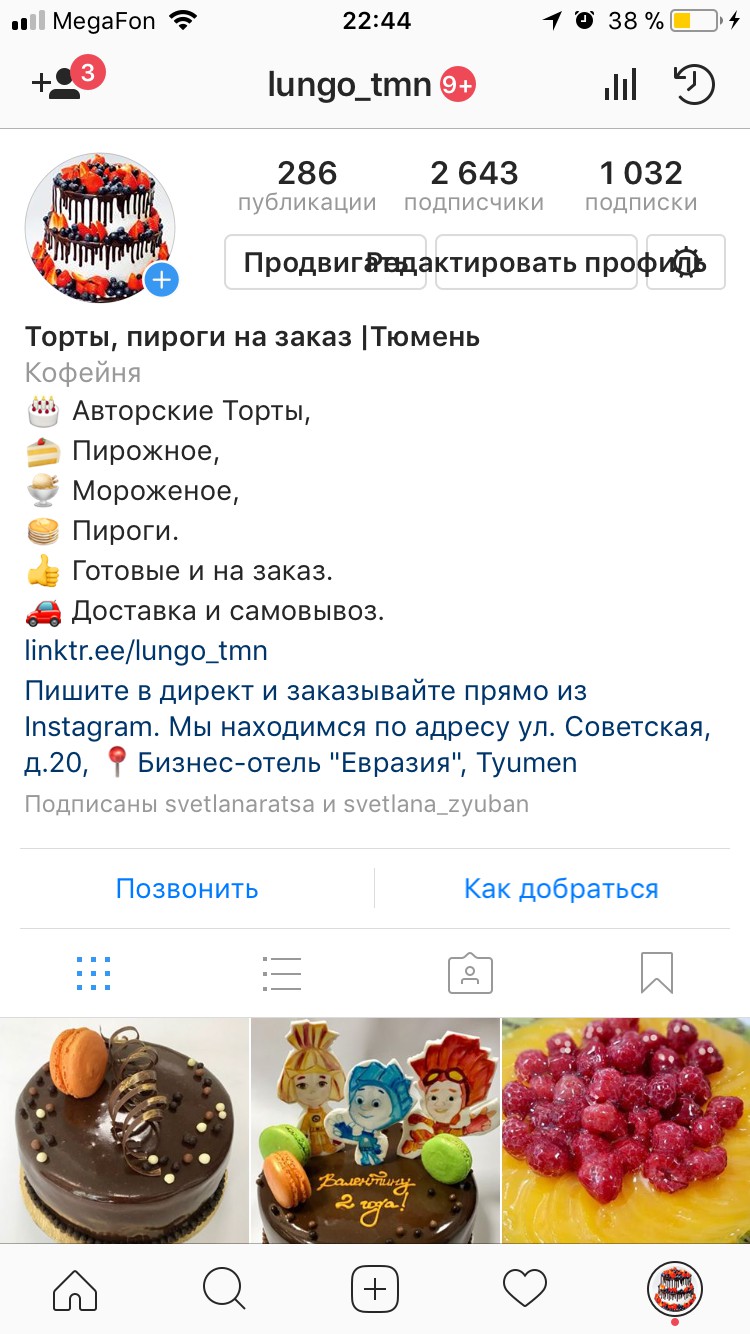Open the search and explore tab
This screenshot has width=750, height=1334.
tap(224, 1289)
